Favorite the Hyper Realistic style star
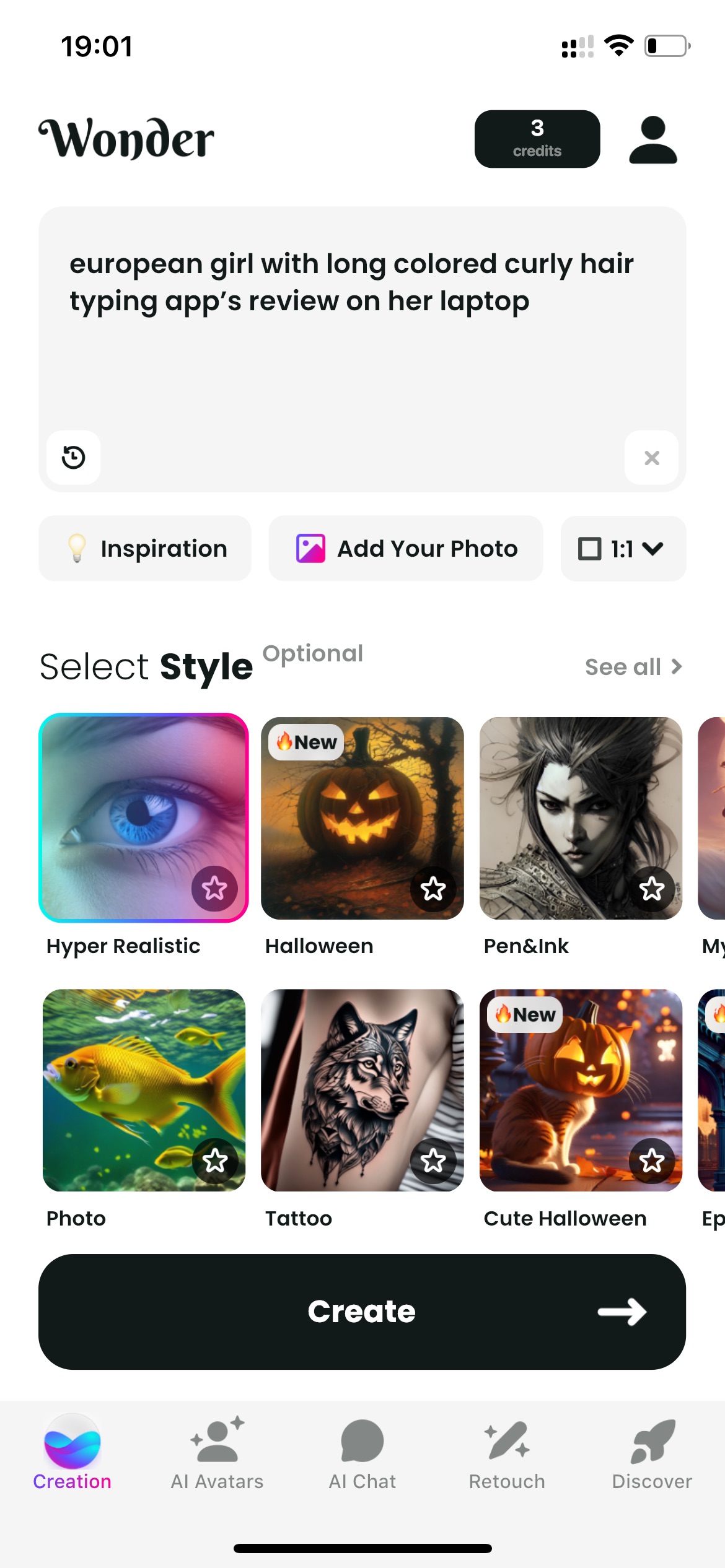The height and width of the screenshot is (1568, 725). point(214,888)
